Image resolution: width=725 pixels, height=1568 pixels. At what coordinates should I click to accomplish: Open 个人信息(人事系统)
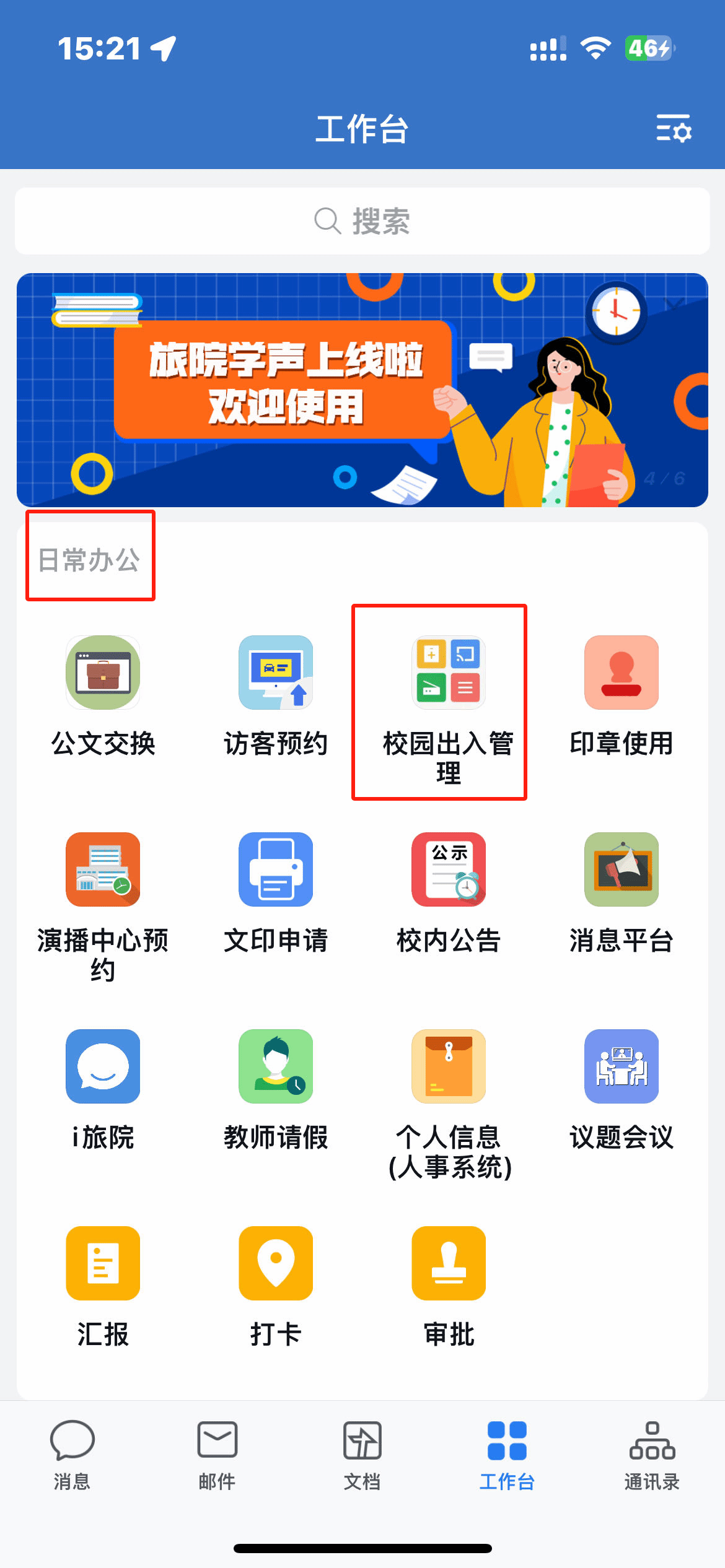(448, 1066)
